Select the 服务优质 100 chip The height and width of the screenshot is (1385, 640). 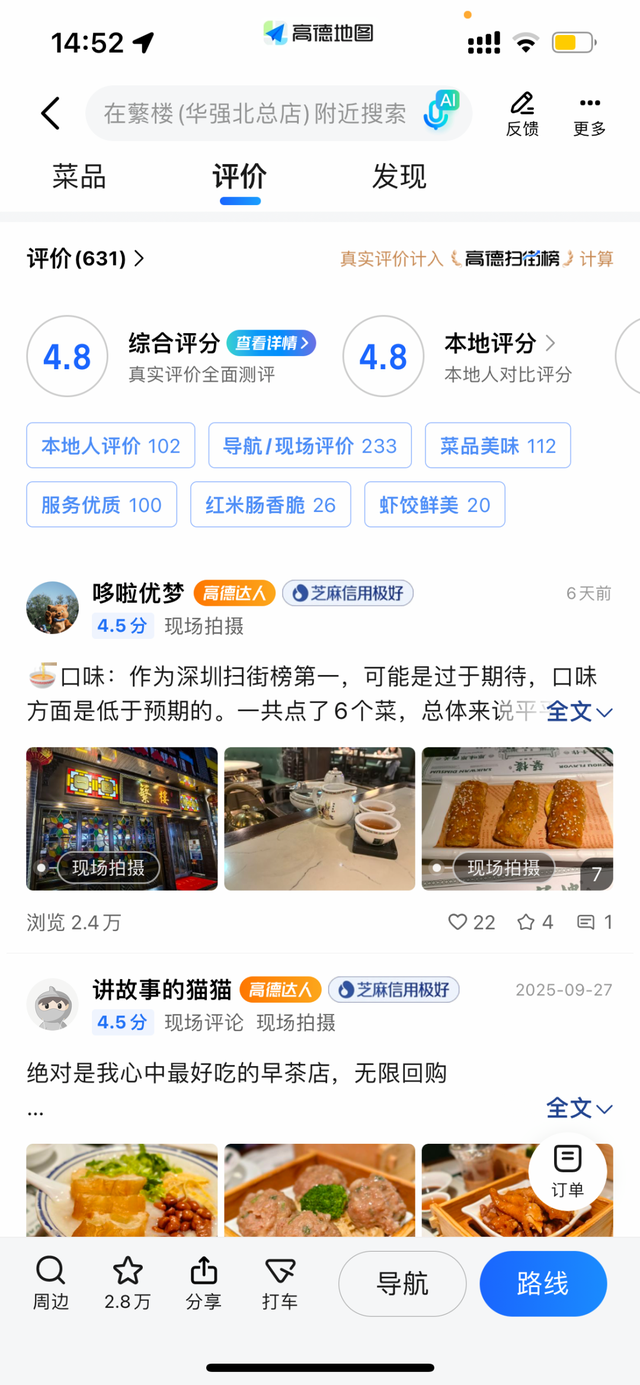tap(101, 505)
